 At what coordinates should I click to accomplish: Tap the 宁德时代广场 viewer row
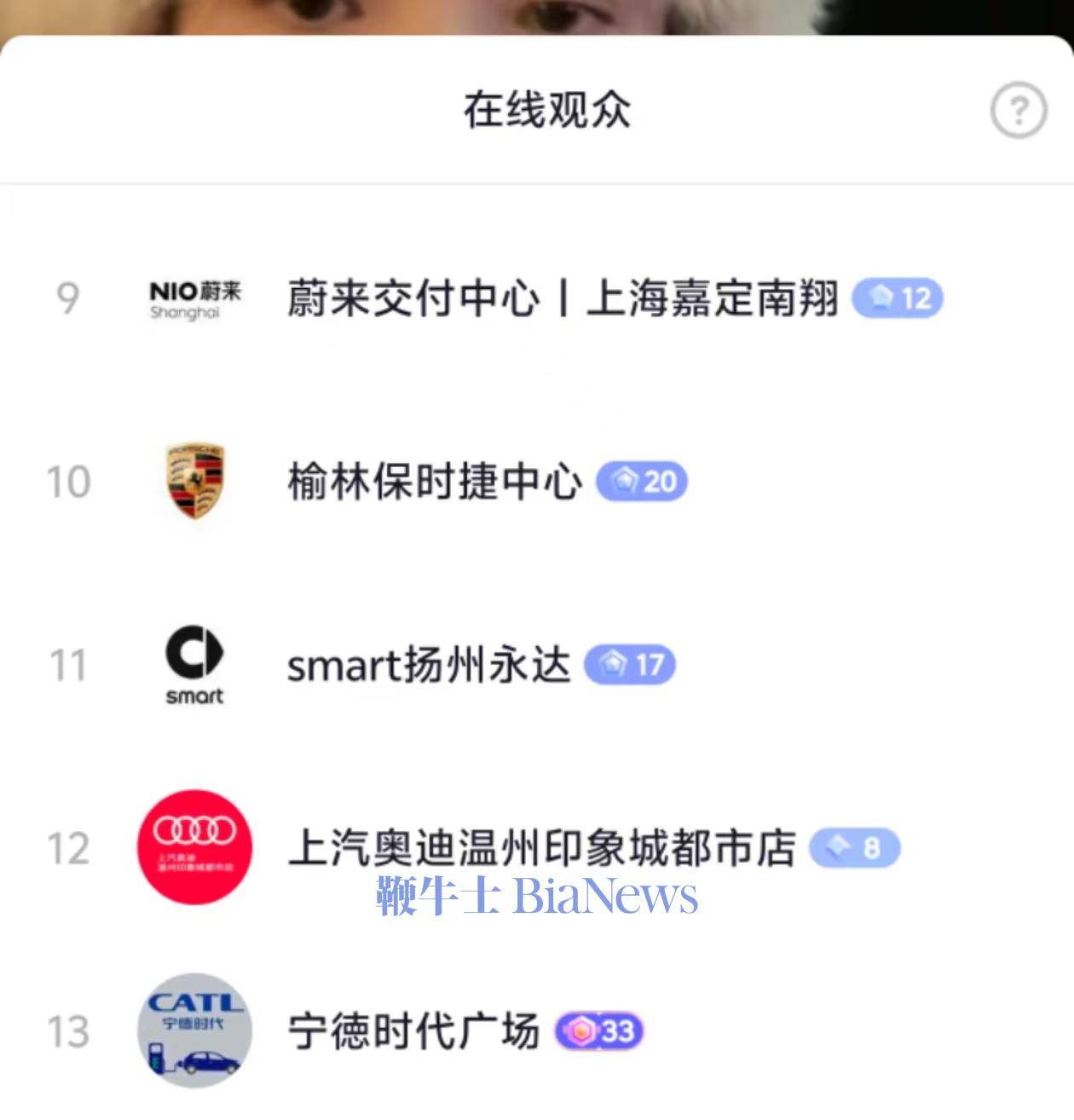click(413, 1031)
